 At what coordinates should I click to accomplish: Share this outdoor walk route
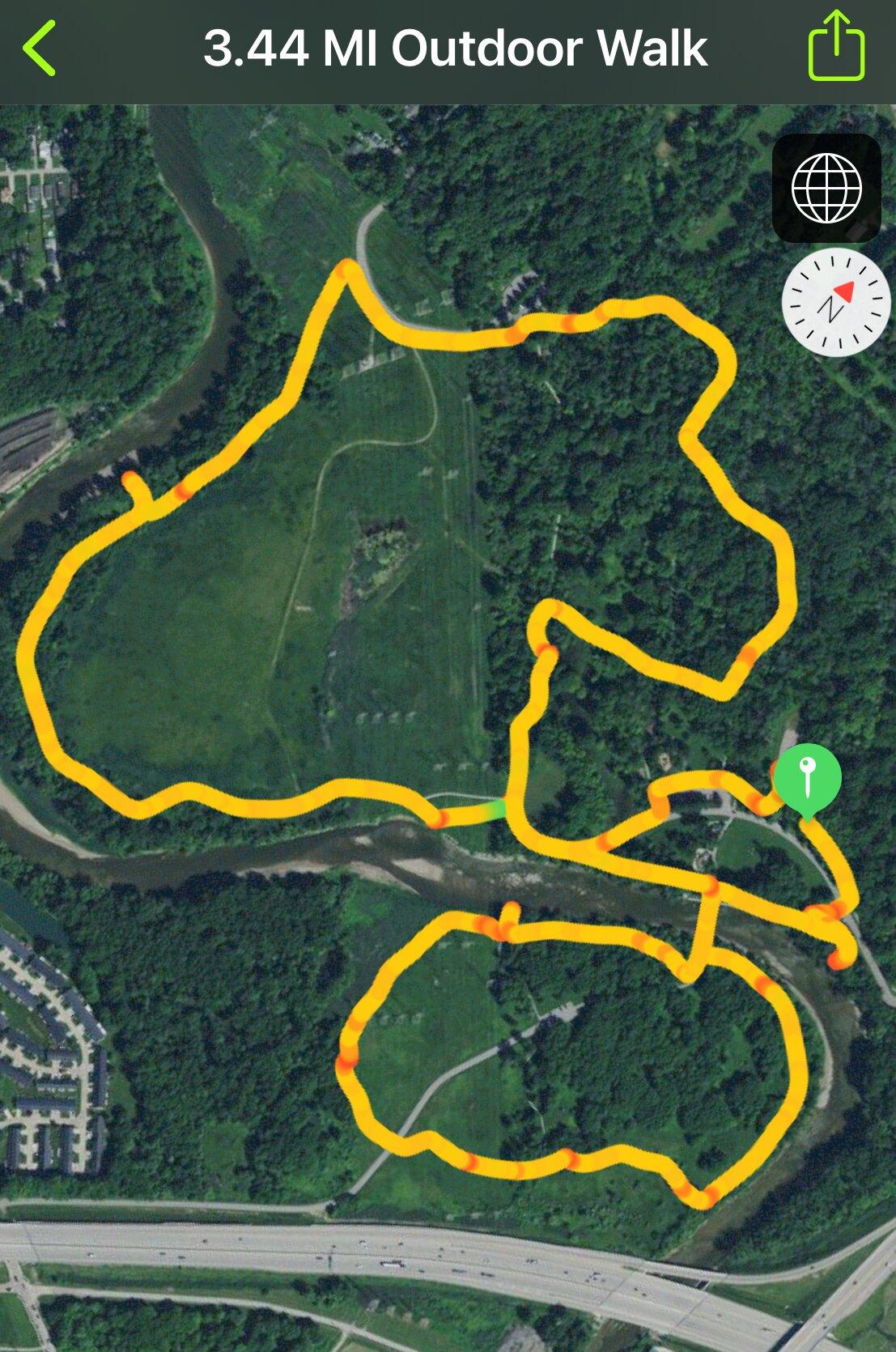(x=836, y=46)
